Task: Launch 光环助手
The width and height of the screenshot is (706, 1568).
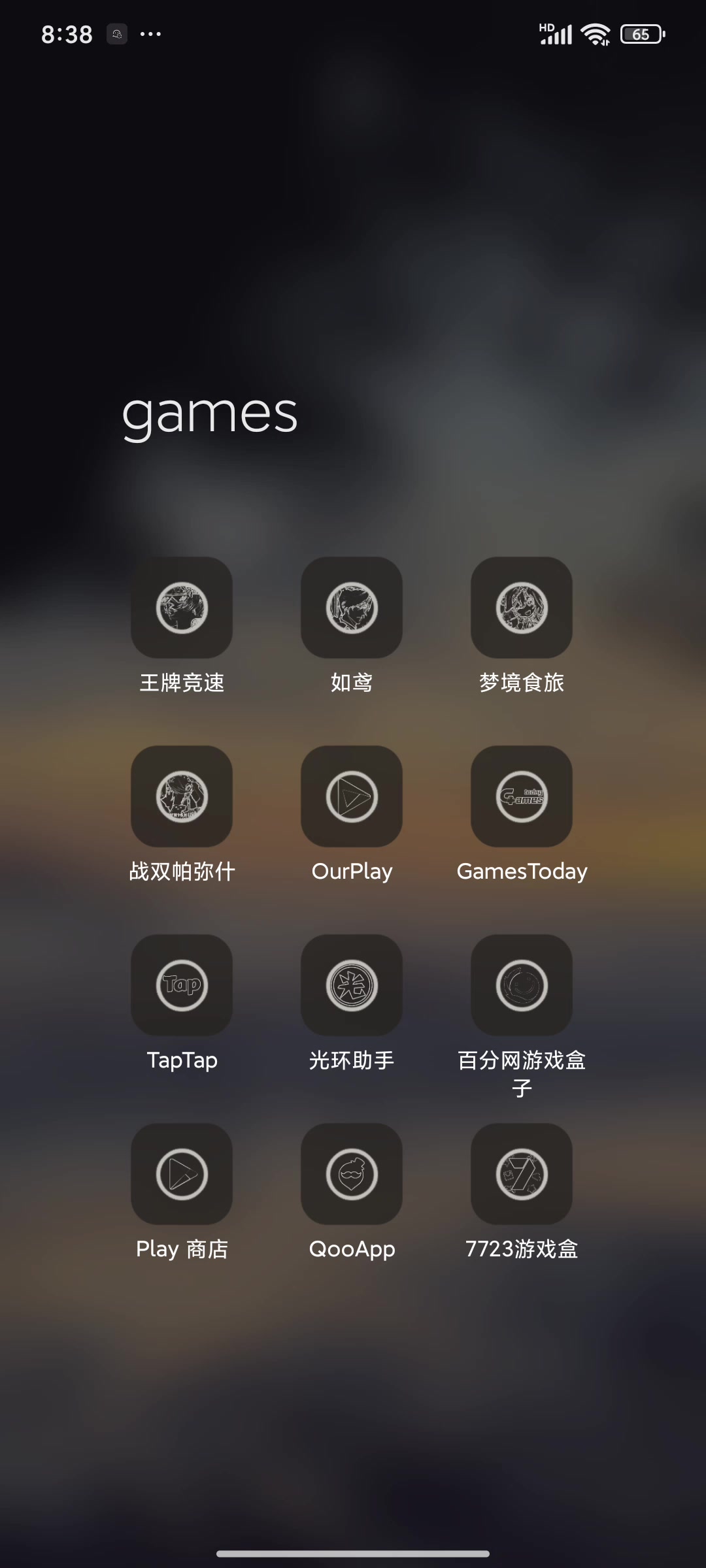Action: [x=352, y=985]
